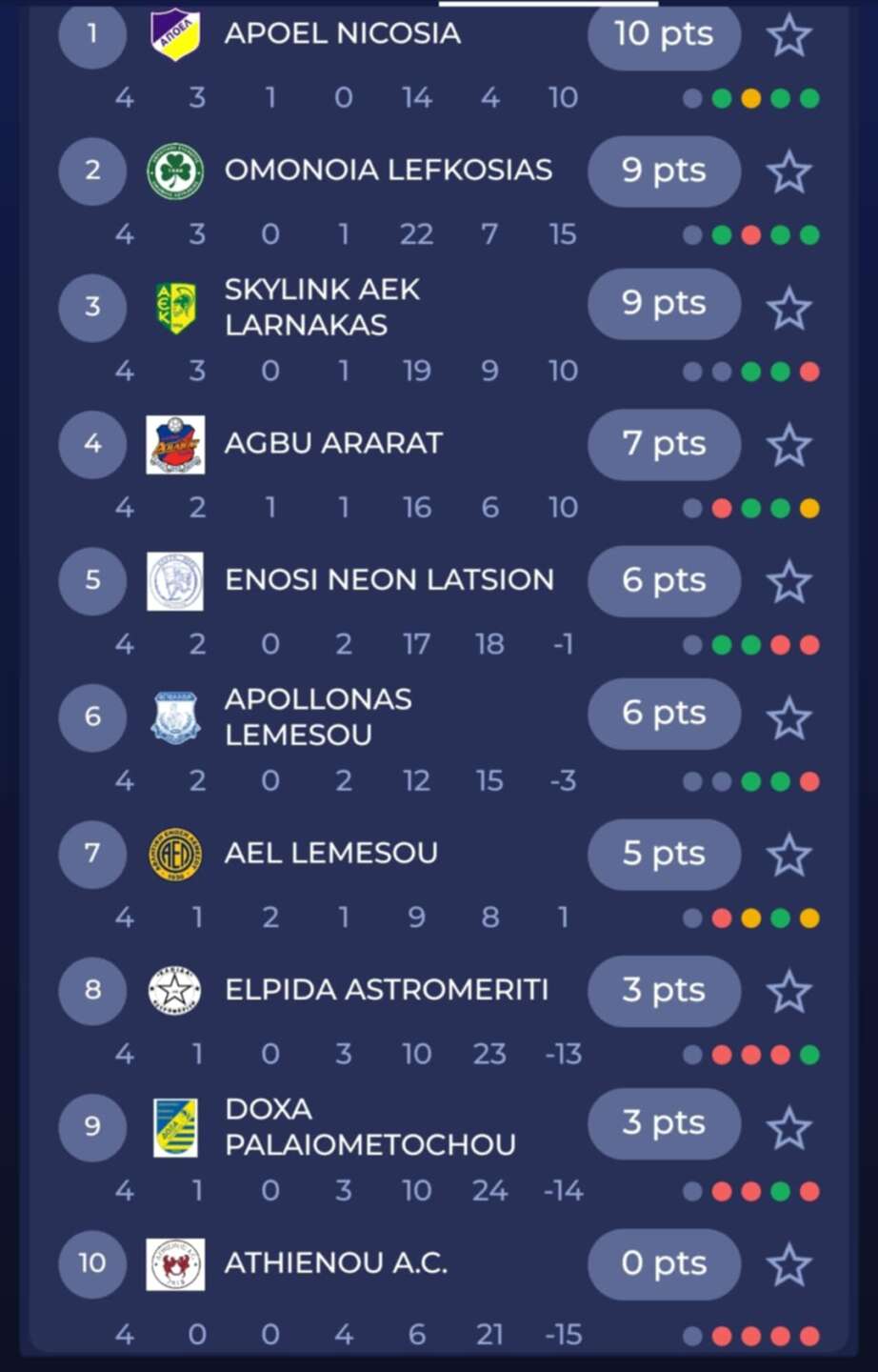This screenshot has width=878, height=1372.
Task: View Apollonas Lemesou team details
Action: [317, 716]
